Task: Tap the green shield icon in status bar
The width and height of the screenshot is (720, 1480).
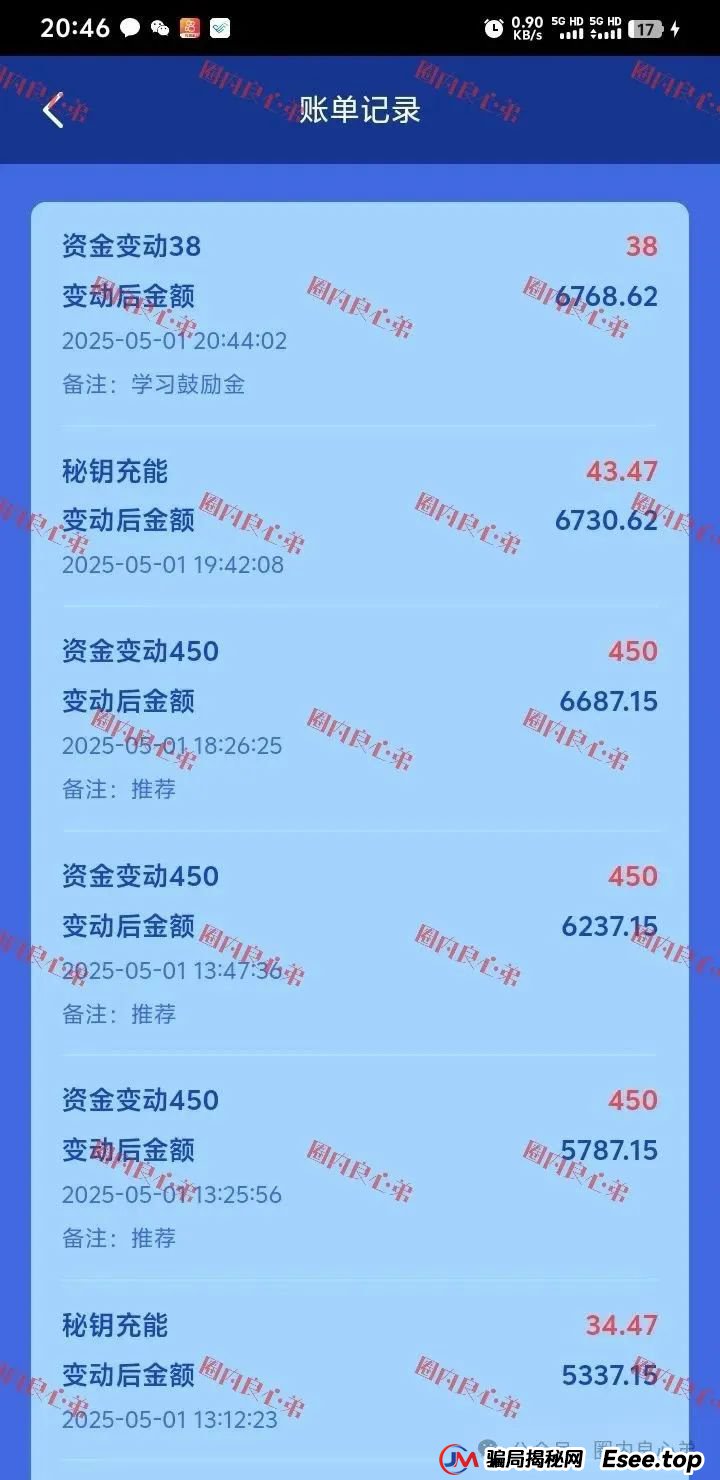Action: point(220,27)
